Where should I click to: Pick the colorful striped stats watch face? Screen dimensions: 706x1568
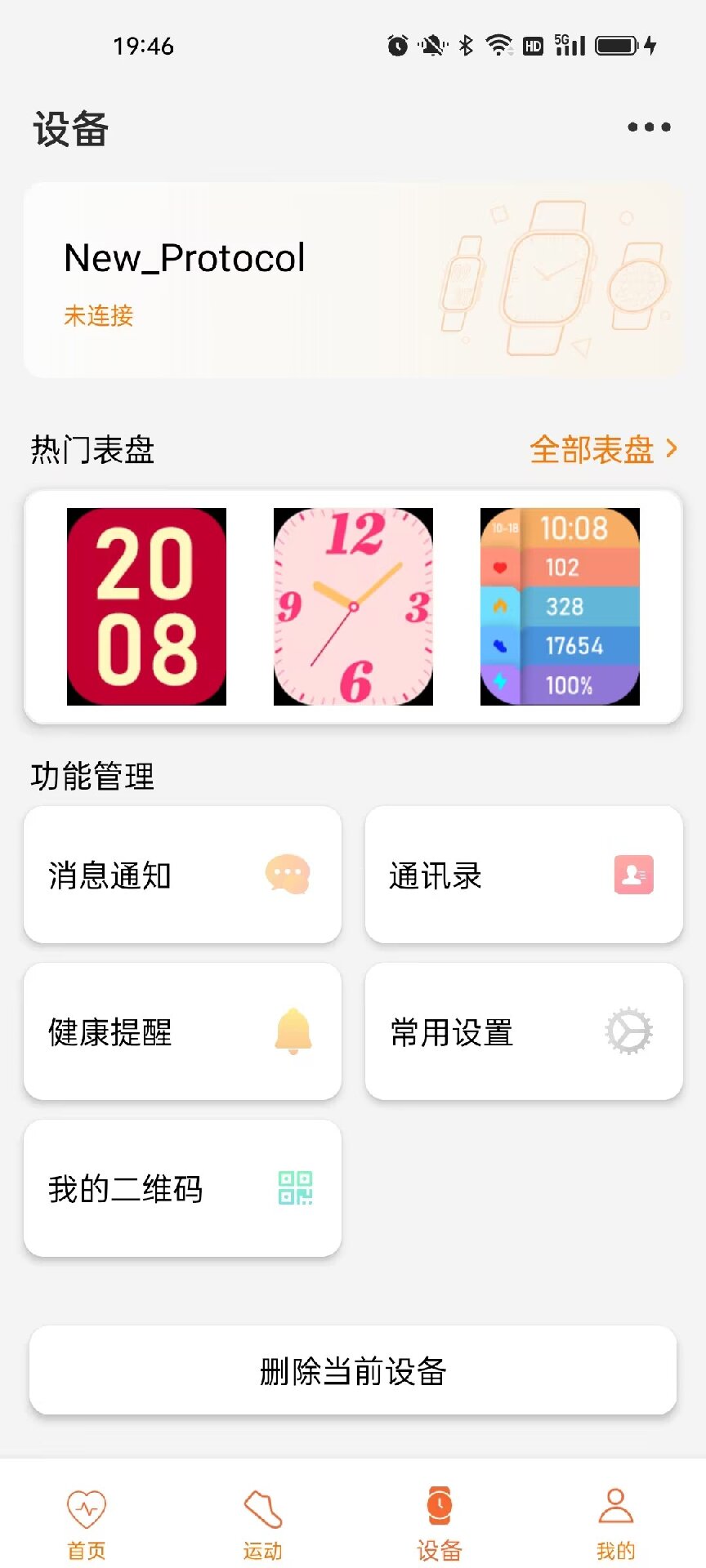click(560, 606)
